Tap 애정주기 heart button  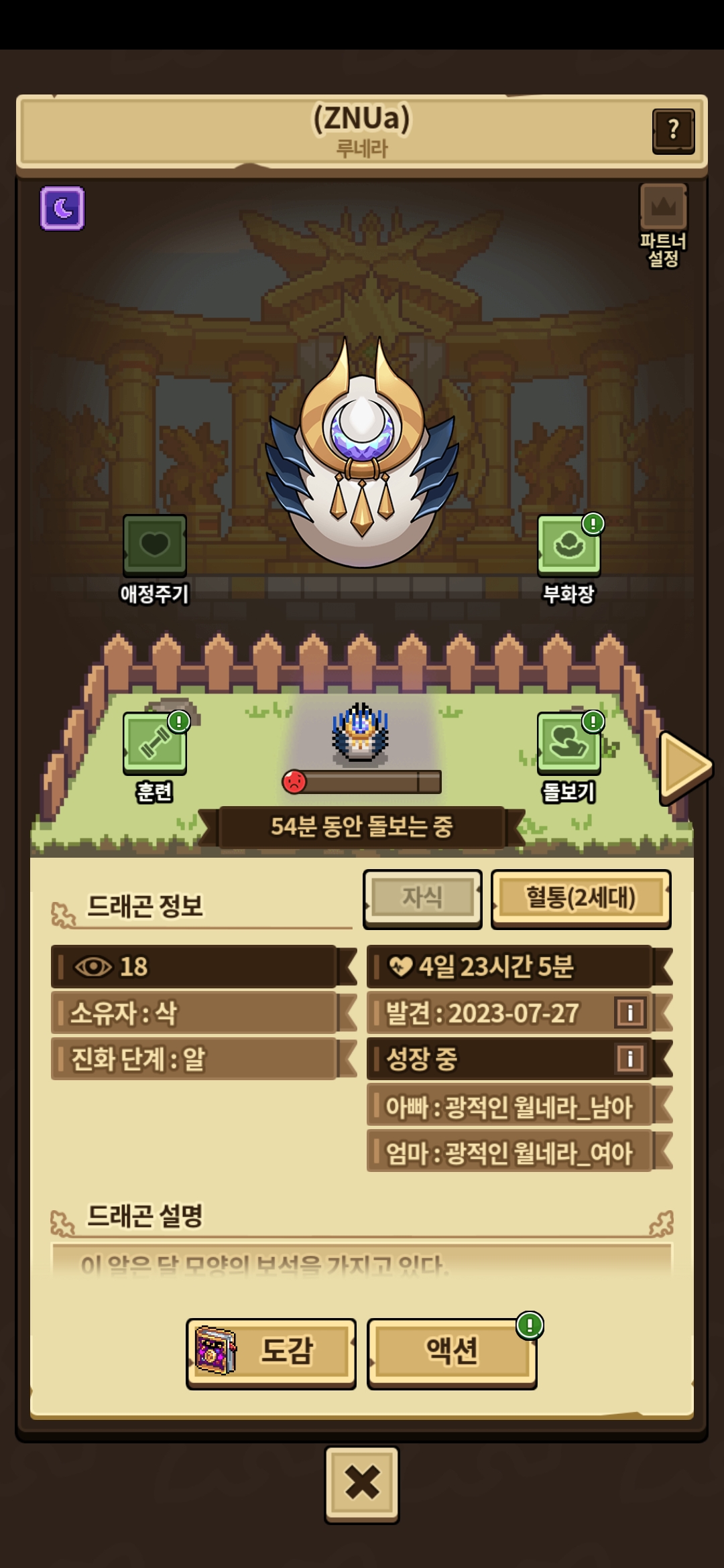tap(154, 544)
